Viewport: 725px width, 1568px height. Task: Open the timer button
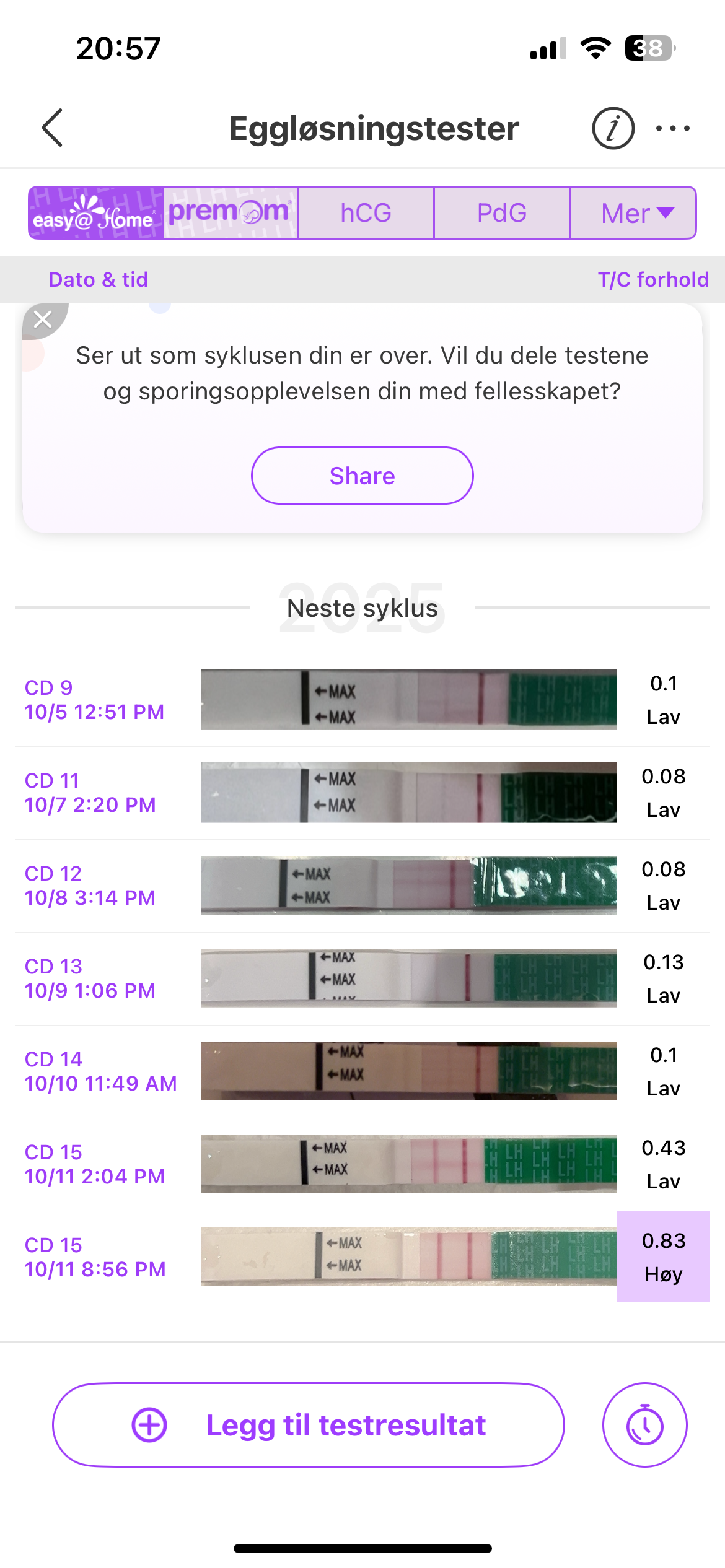click(644, 1425)
